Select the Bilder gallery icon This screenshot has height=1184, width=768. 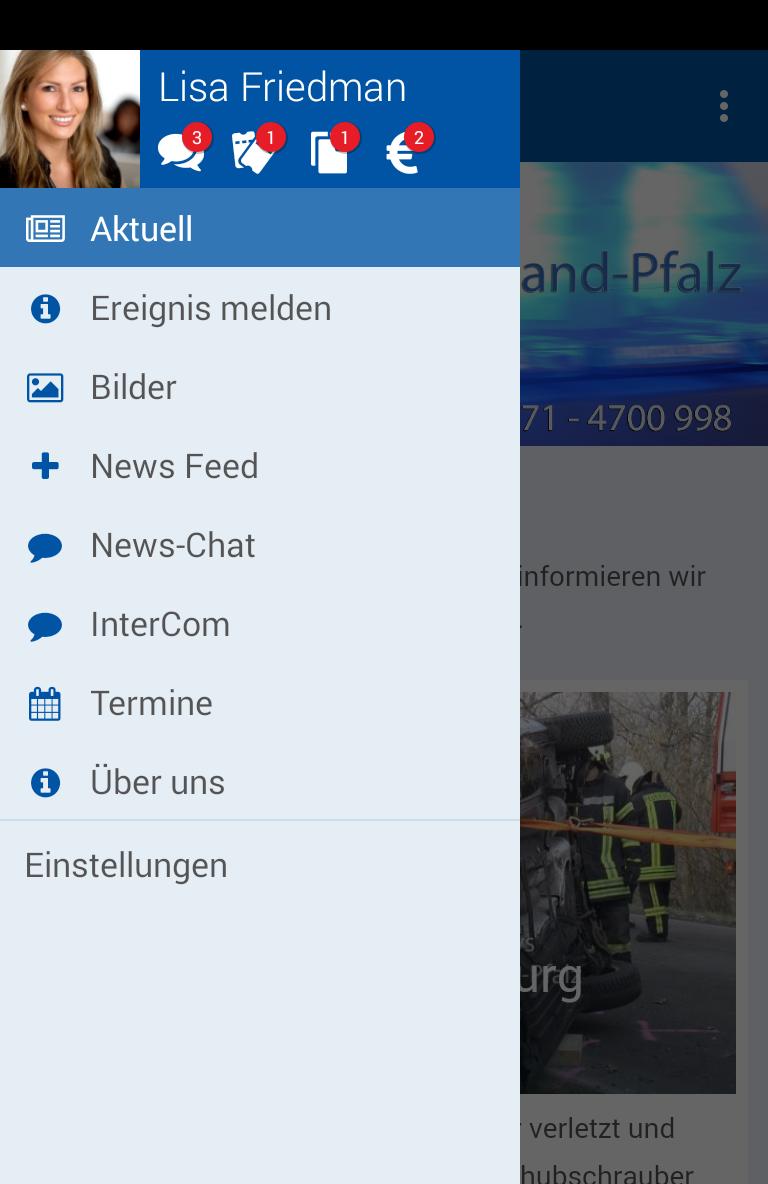[44, 386]
